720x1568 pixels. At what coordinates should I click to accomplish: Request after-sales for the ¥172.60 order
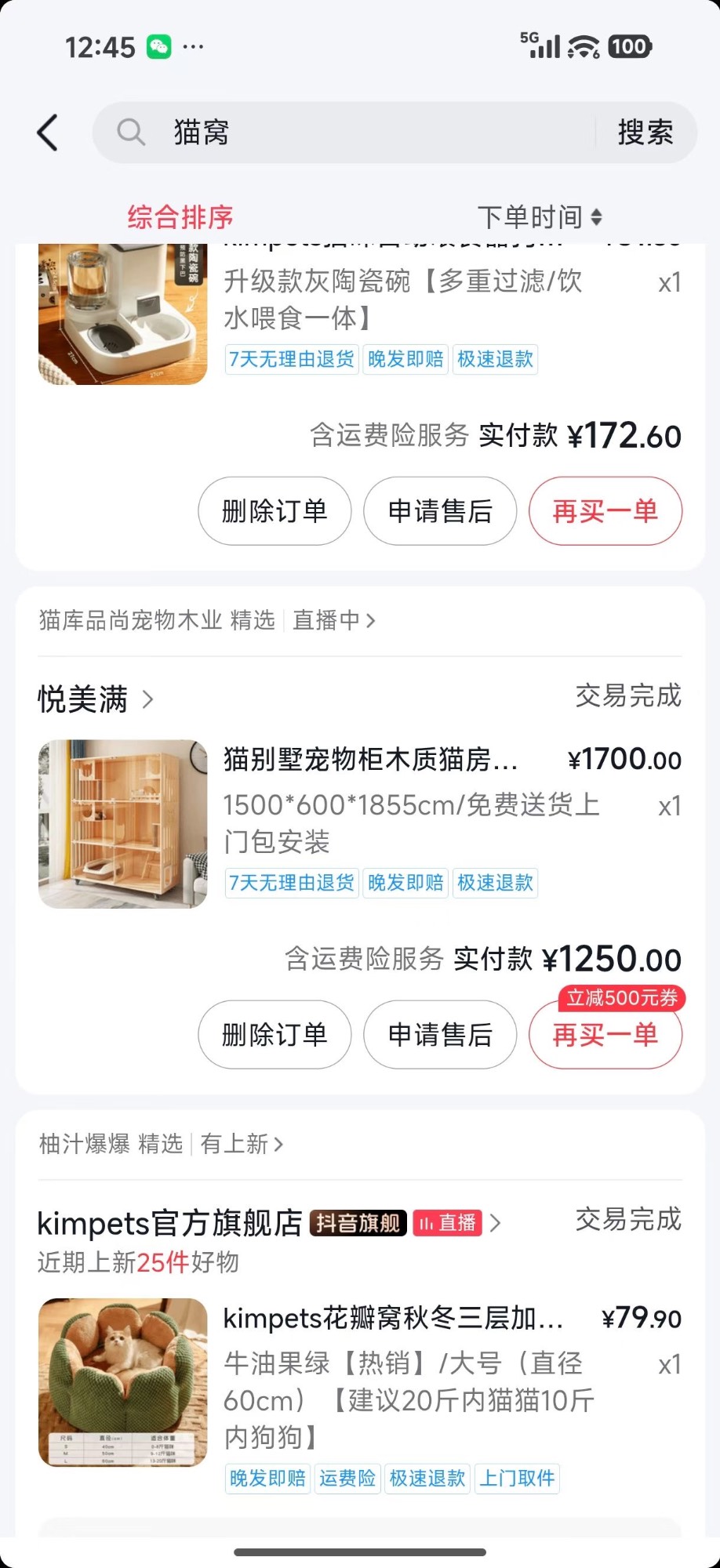point(440,511)
